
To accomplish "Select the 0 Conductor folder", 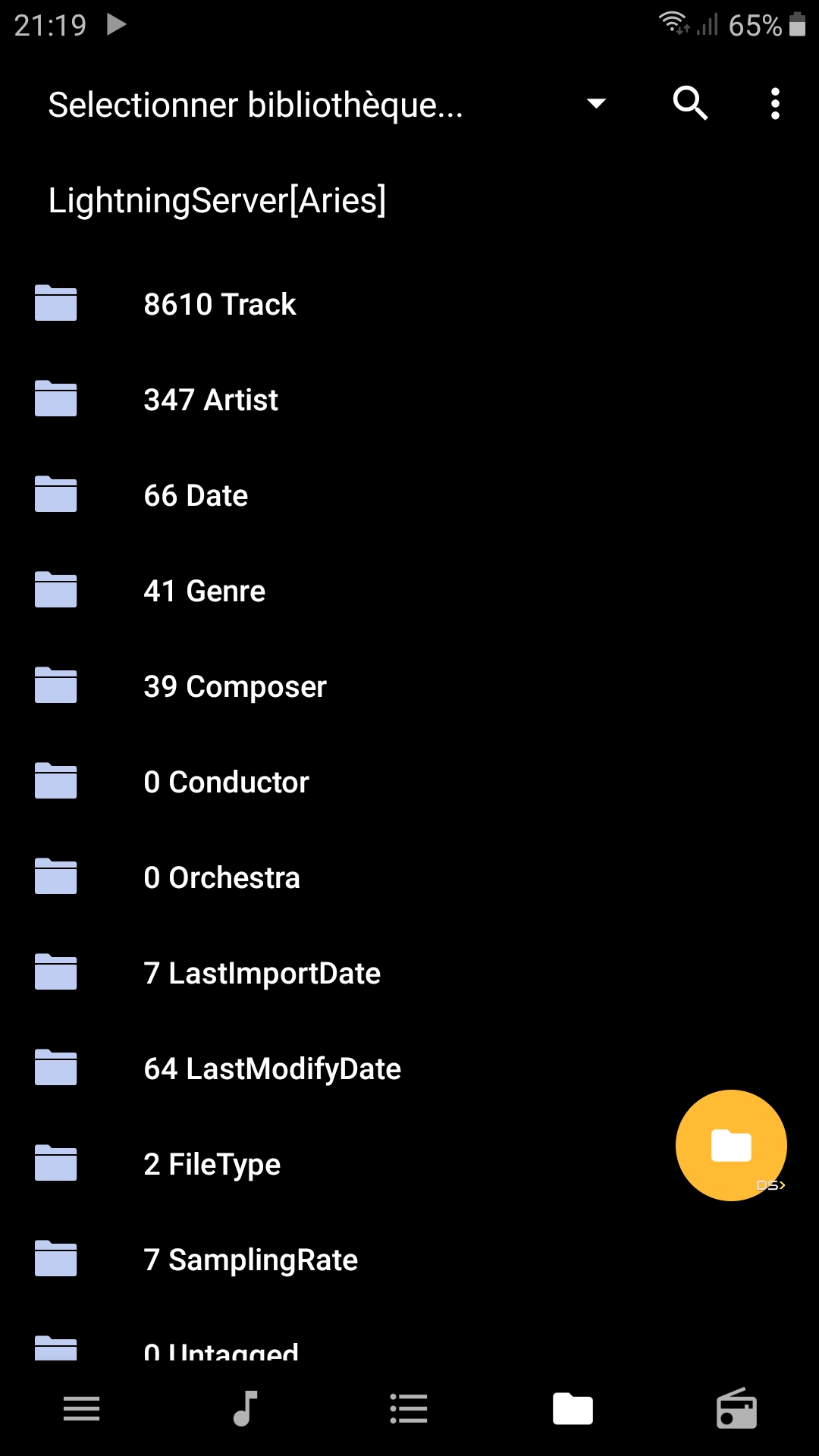I will pos(226,782).
